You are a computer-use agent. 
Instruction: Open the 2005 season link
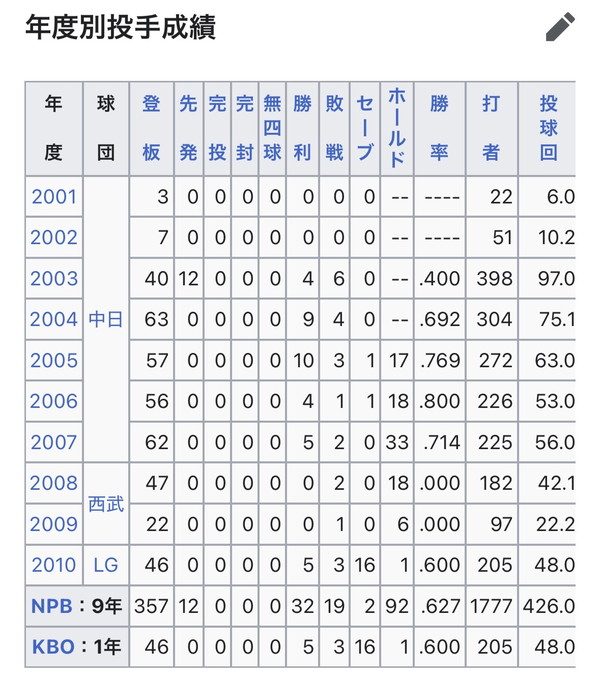click(53, 361)
